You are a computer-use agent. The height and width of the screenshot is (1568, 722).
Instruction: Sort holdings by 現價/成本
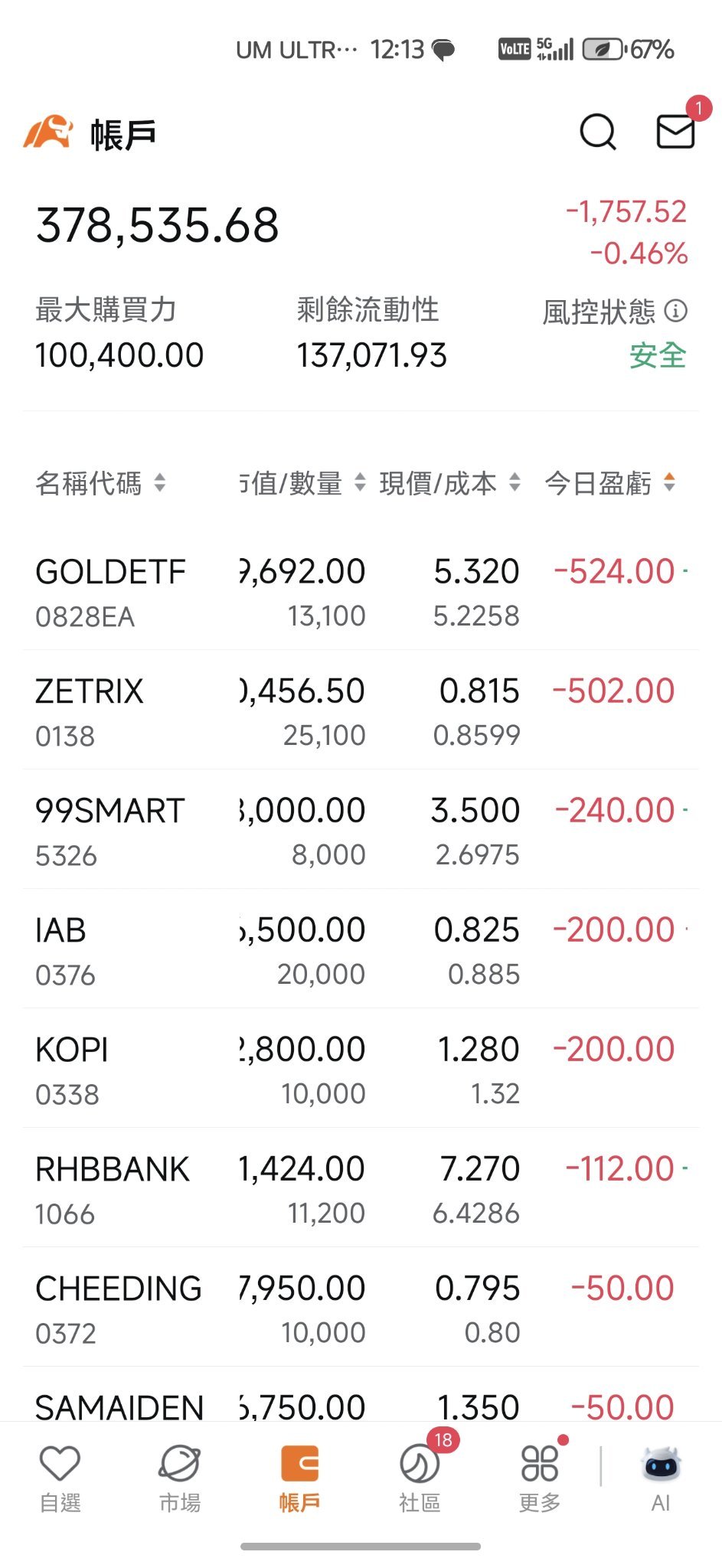(x=450, y=482)
